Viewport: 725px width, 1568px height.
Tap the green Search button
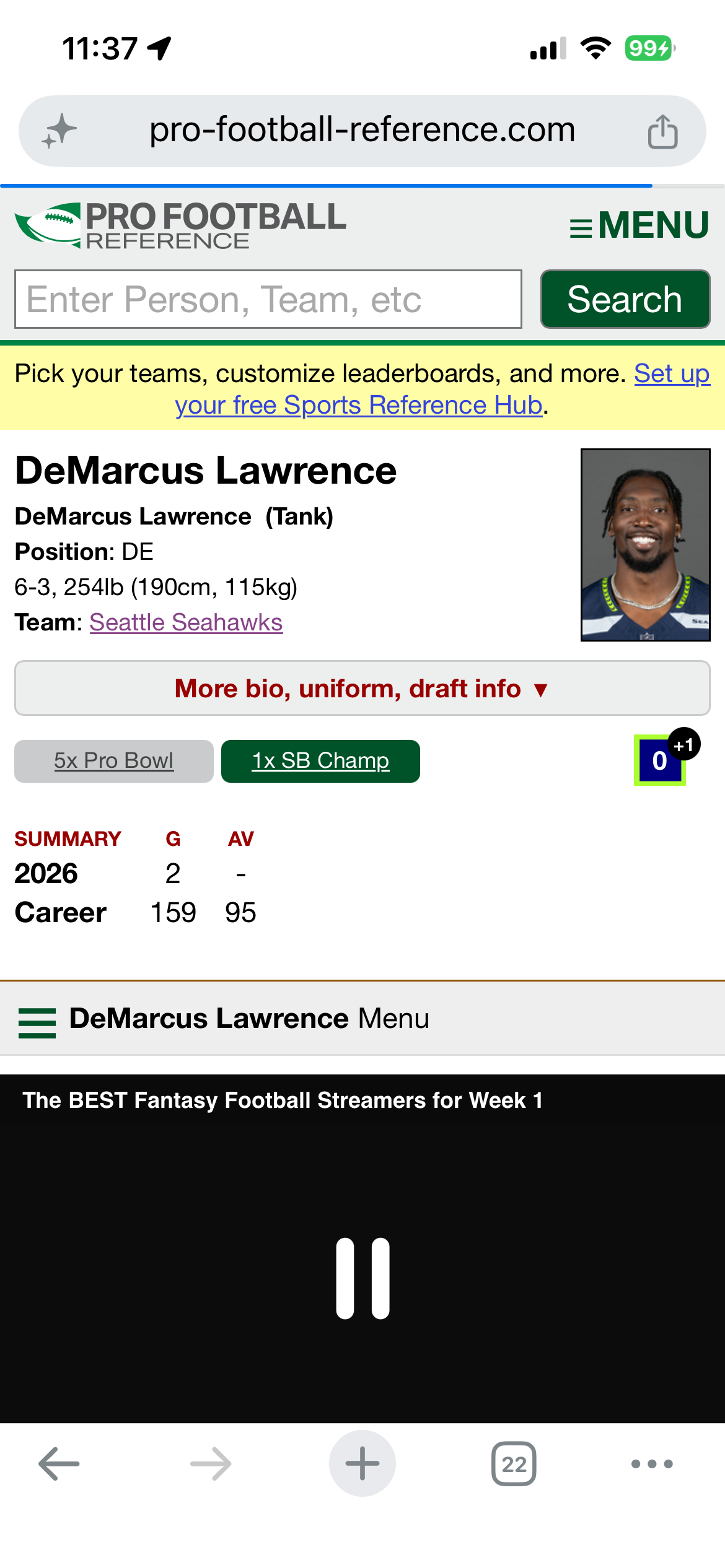point(625,299)
